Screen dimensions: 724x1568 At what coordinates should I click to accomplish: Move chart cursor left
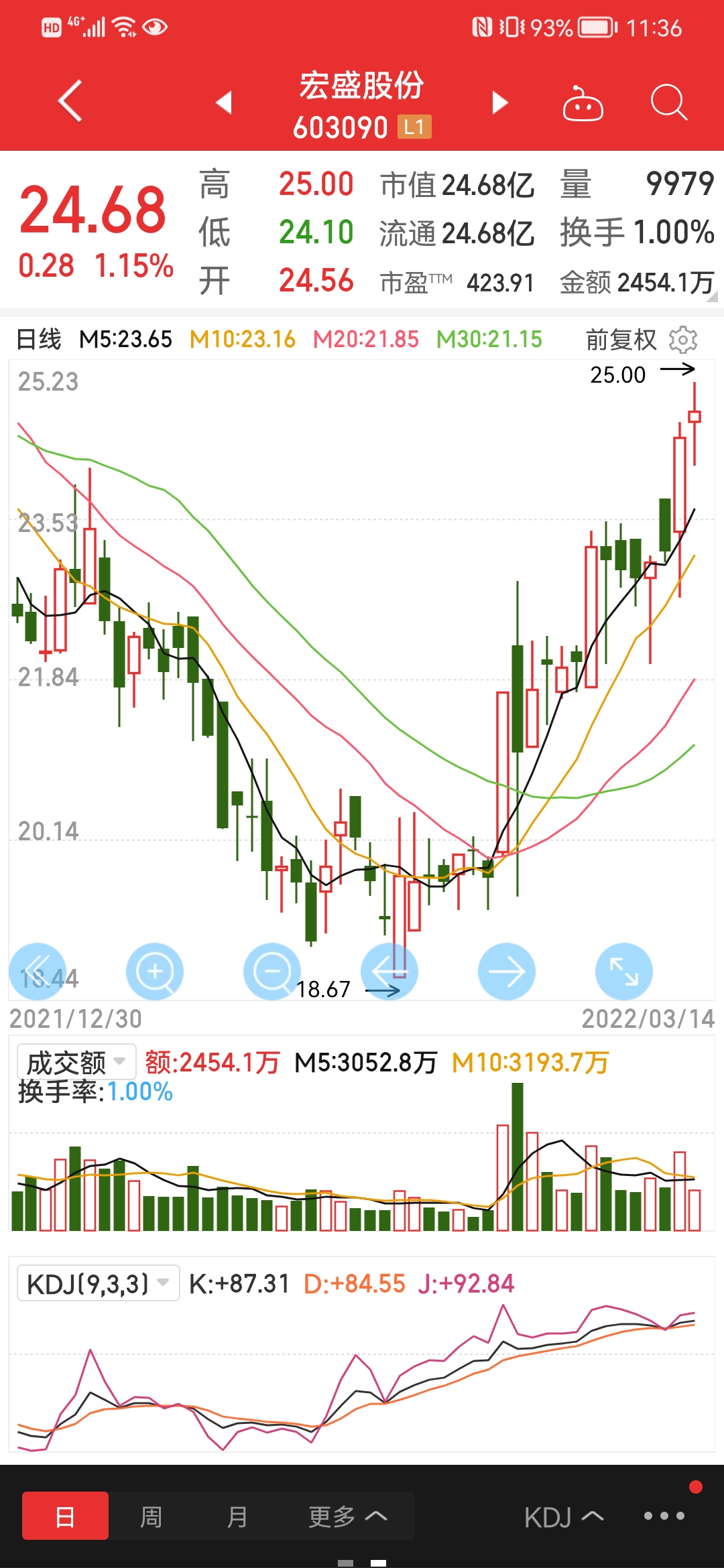point(389,972)
